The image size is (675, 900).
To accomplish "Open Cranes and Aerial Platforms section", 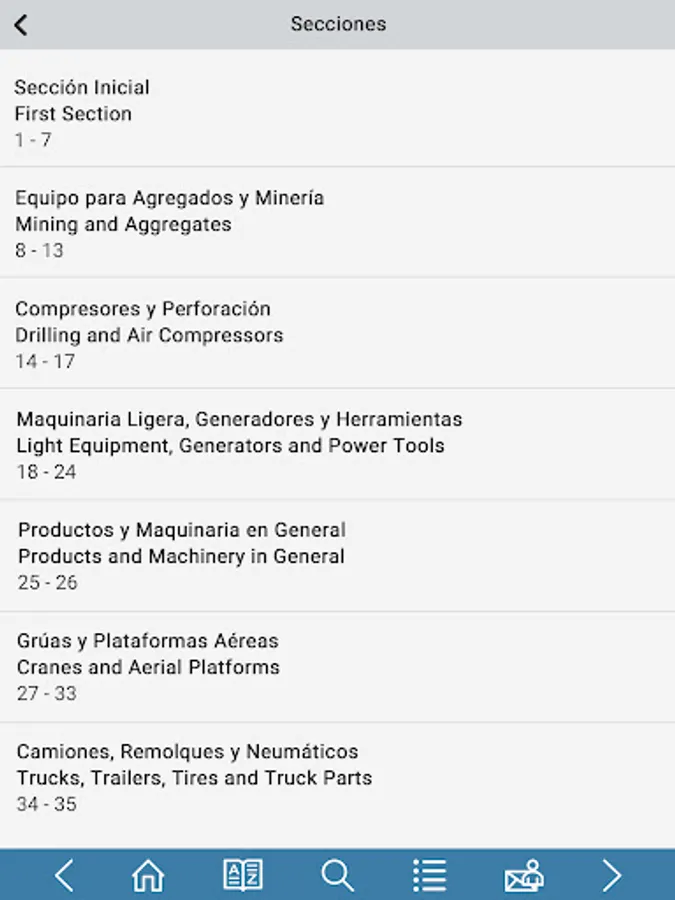I will tap(338, 666).
